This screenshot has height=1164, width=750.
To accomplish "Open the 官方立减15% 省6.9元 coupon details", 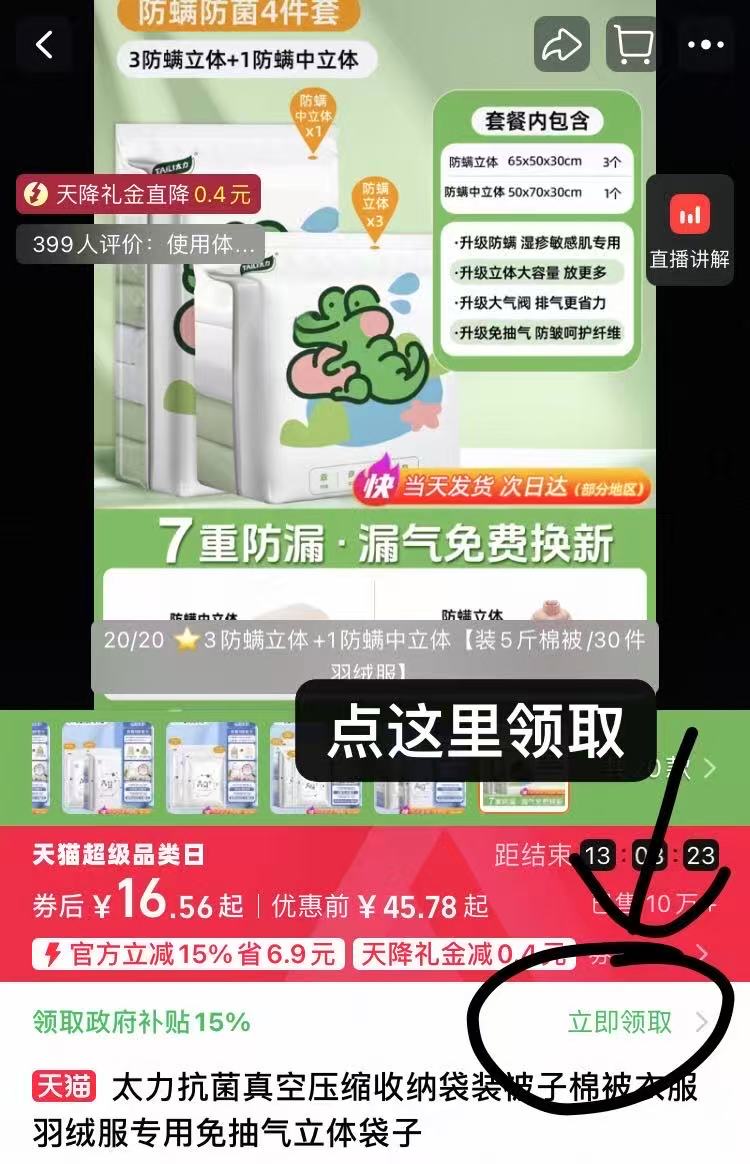I will [189, 953].
